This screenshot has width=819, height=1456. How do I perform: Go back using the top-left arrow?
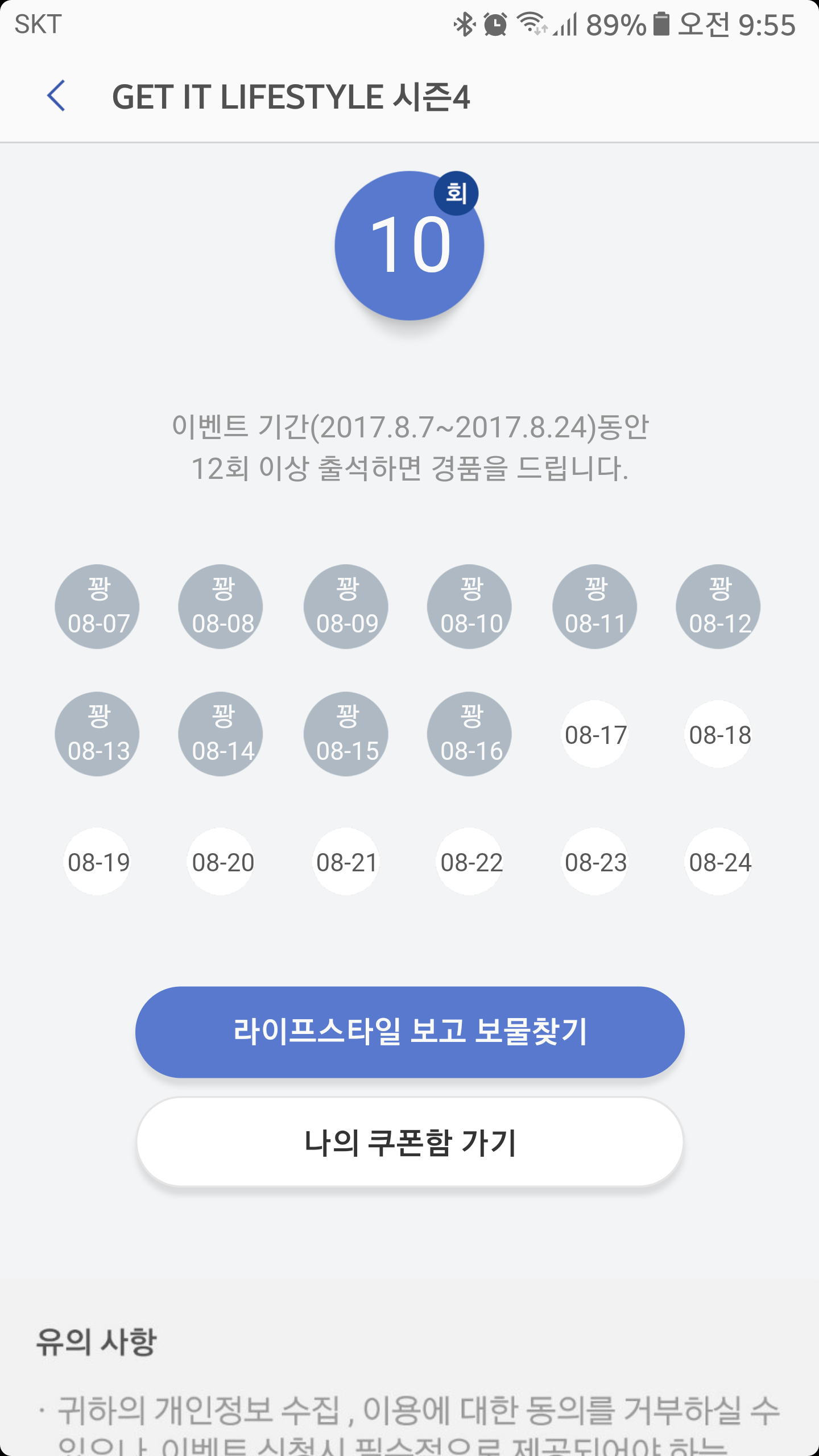(x=56, y=96)
